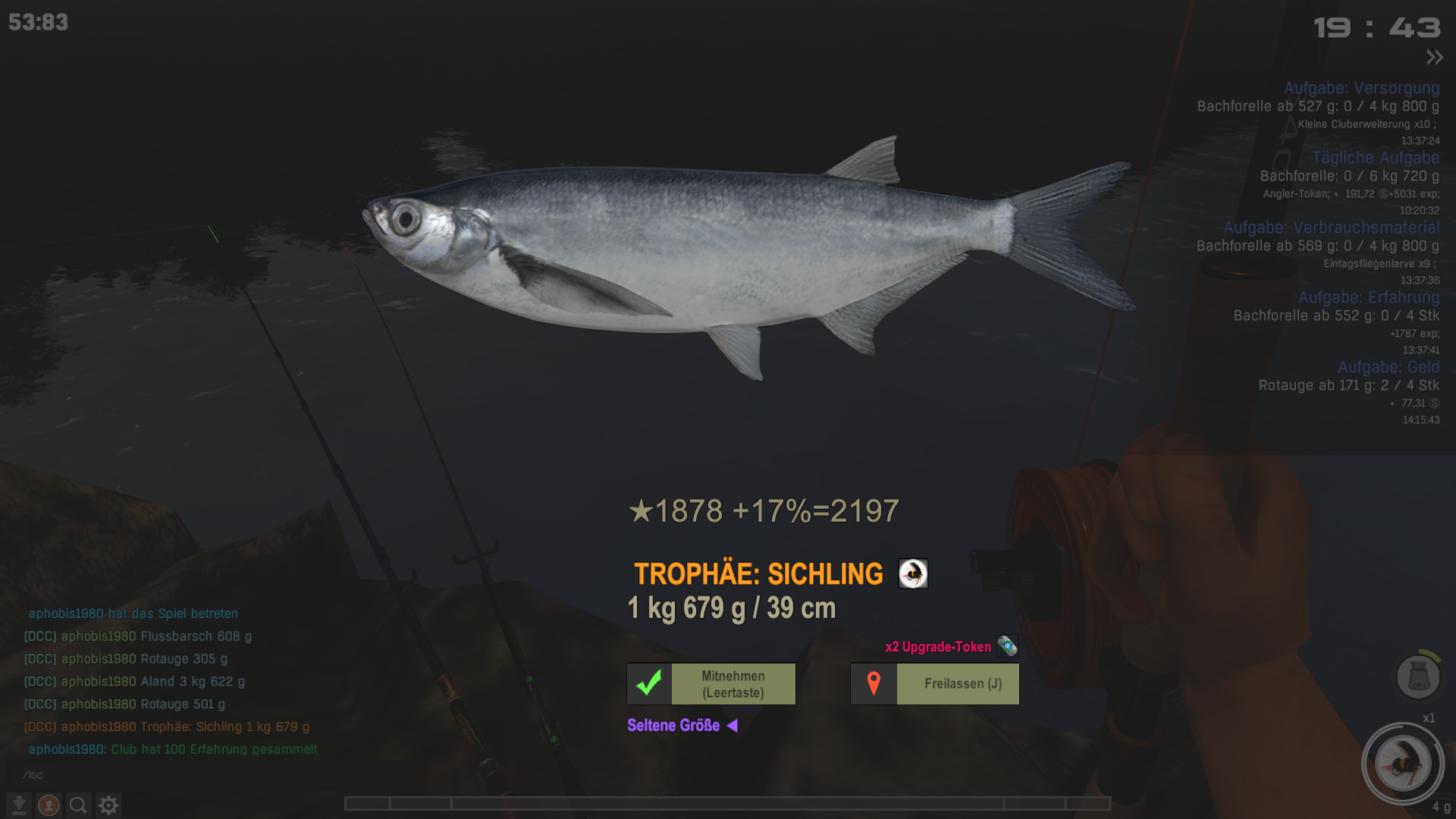Open the download icon in the toolbar

19,805
